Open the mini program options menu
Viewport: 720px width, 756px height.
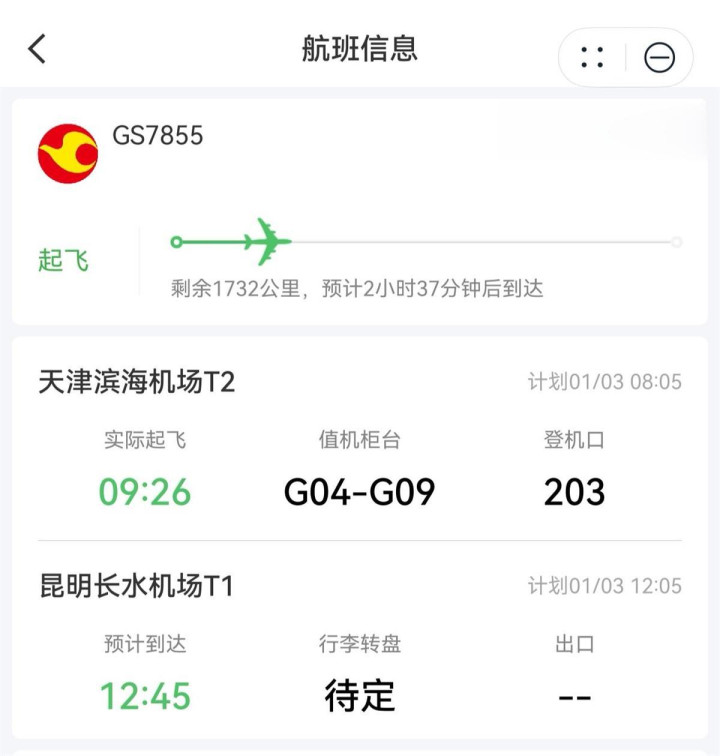click(592, 58)
